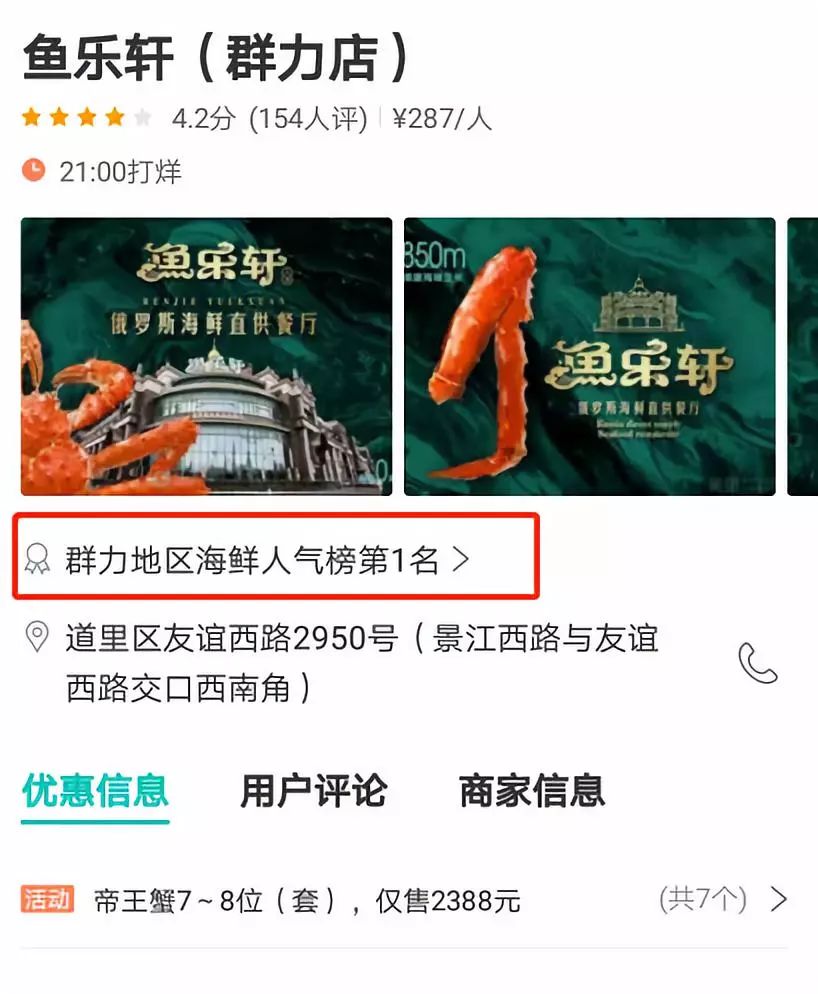Call the restaurant via the phone icon

click(x=757, y=663)
